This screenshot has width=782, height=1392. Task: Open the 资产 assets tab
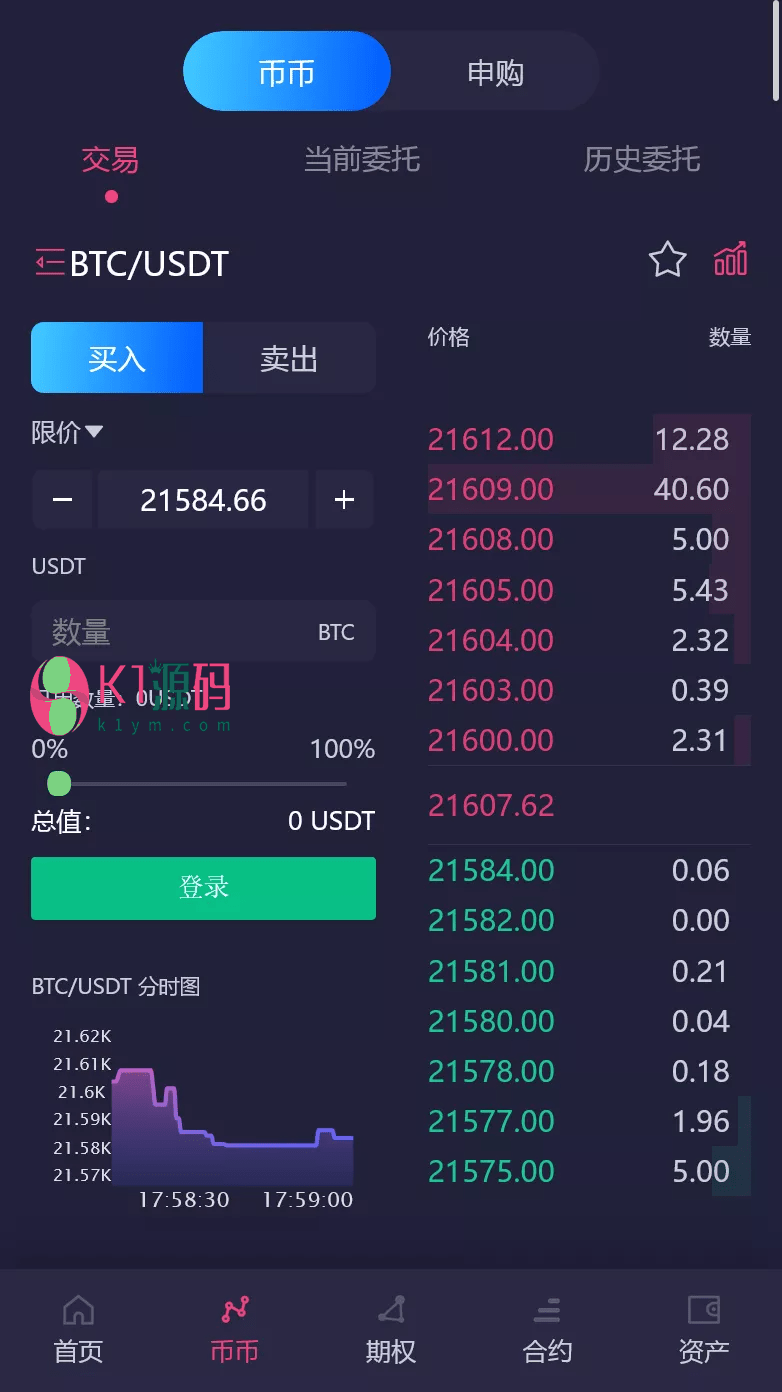click(x=704, y=1330)
